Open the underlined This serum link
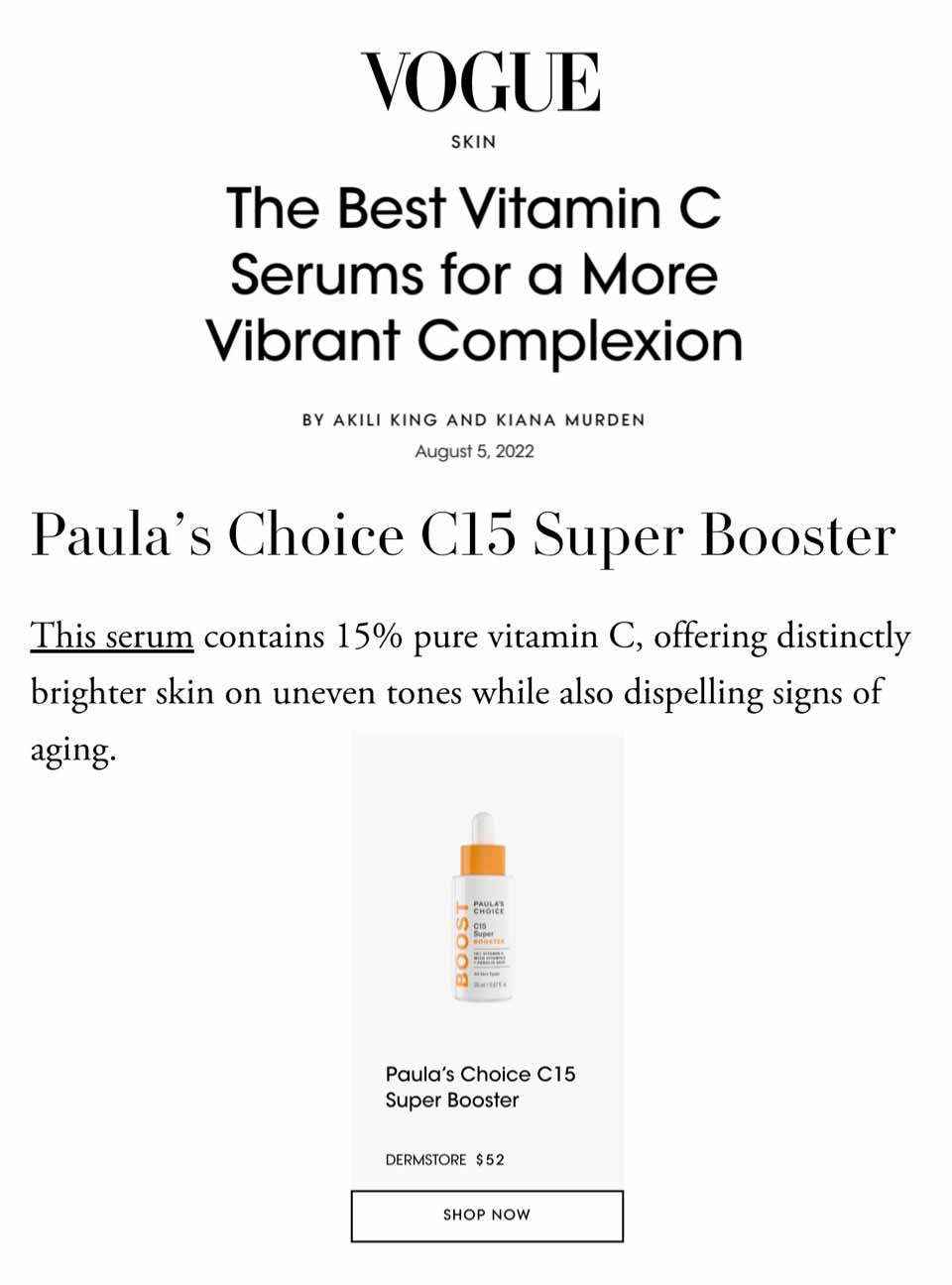The width and height of the screenshot is (952, 1285). (x=111, y=636)
